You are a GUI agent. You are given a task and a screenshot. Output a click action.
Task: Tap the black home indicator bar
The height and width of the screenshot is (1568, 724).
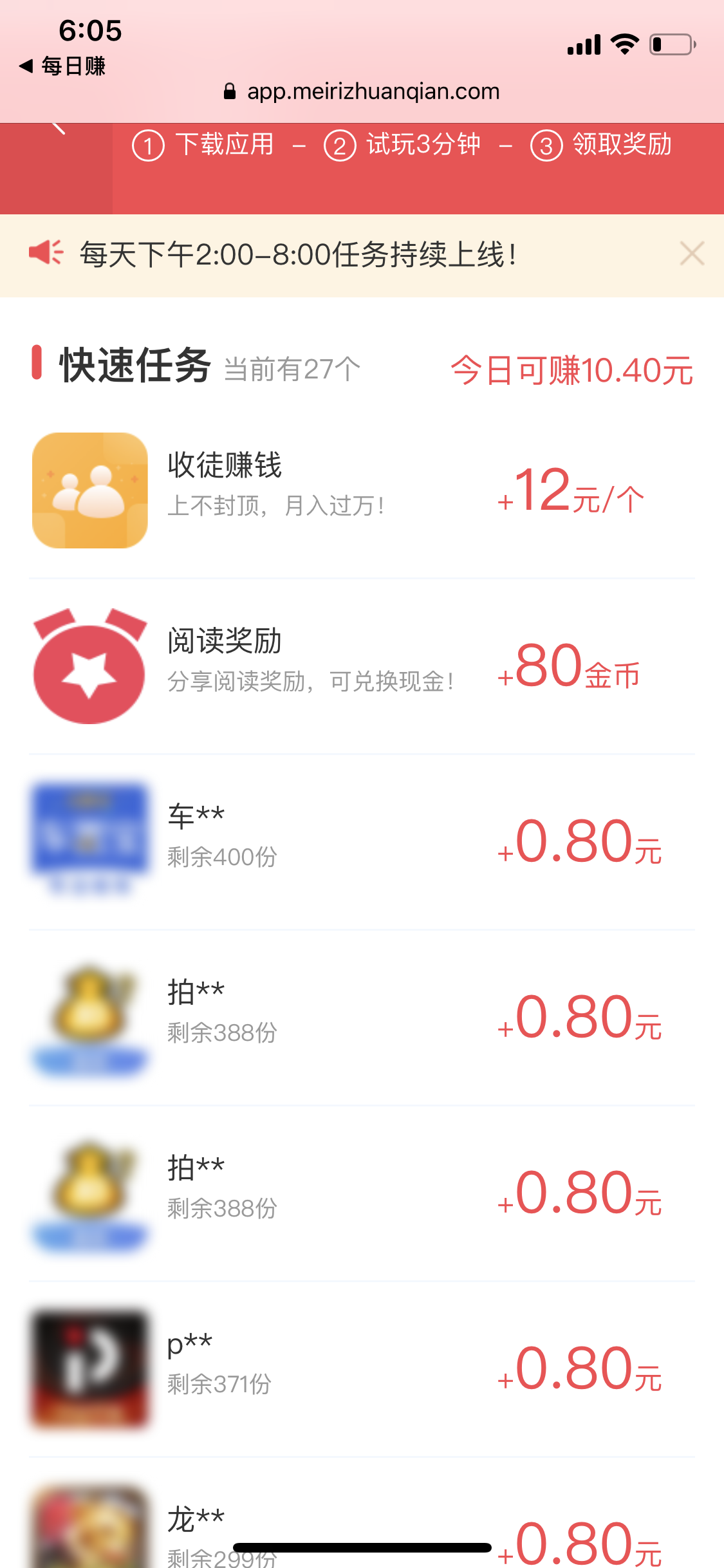[362, 1545]
